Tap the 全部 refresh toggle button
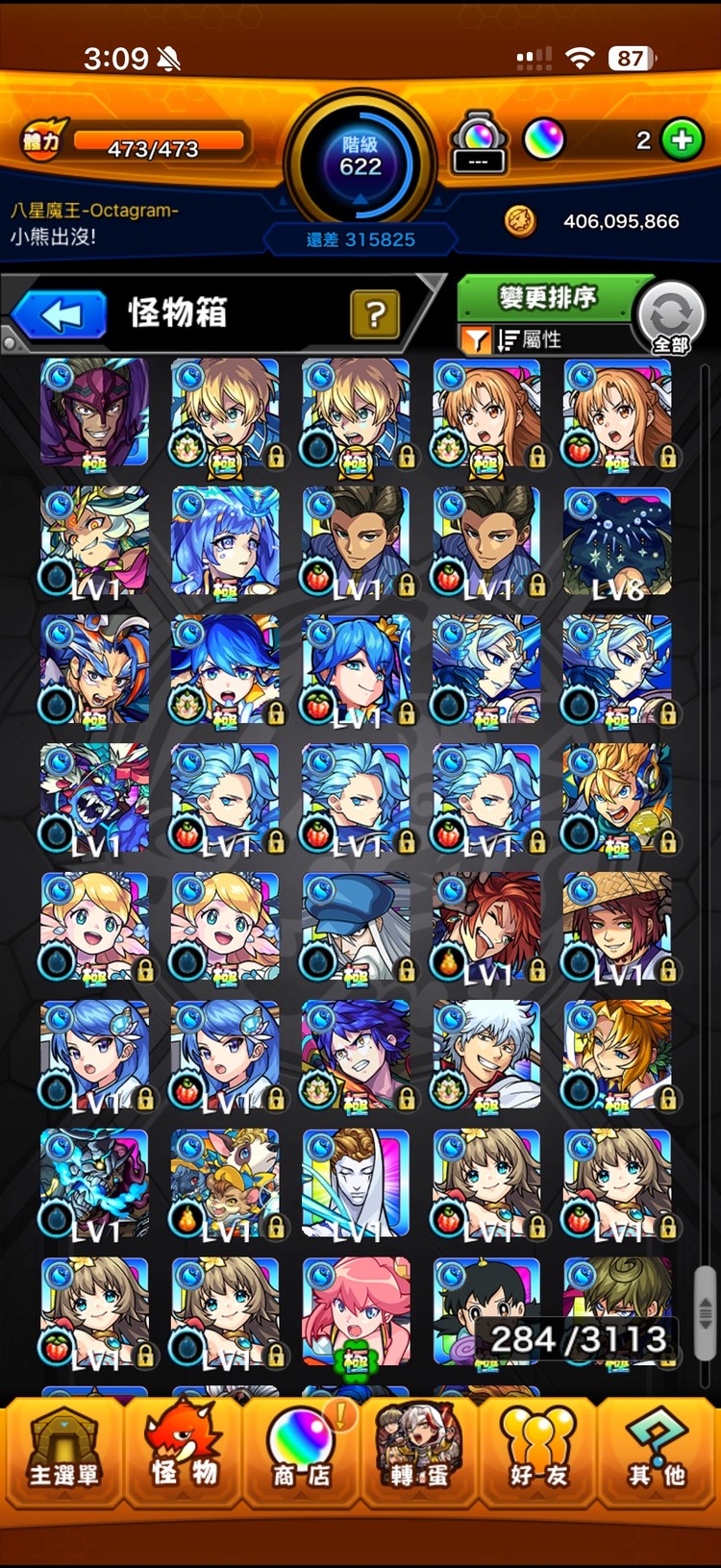The height and width of the screenshot is (1568, 721). [x=671, y=317]
